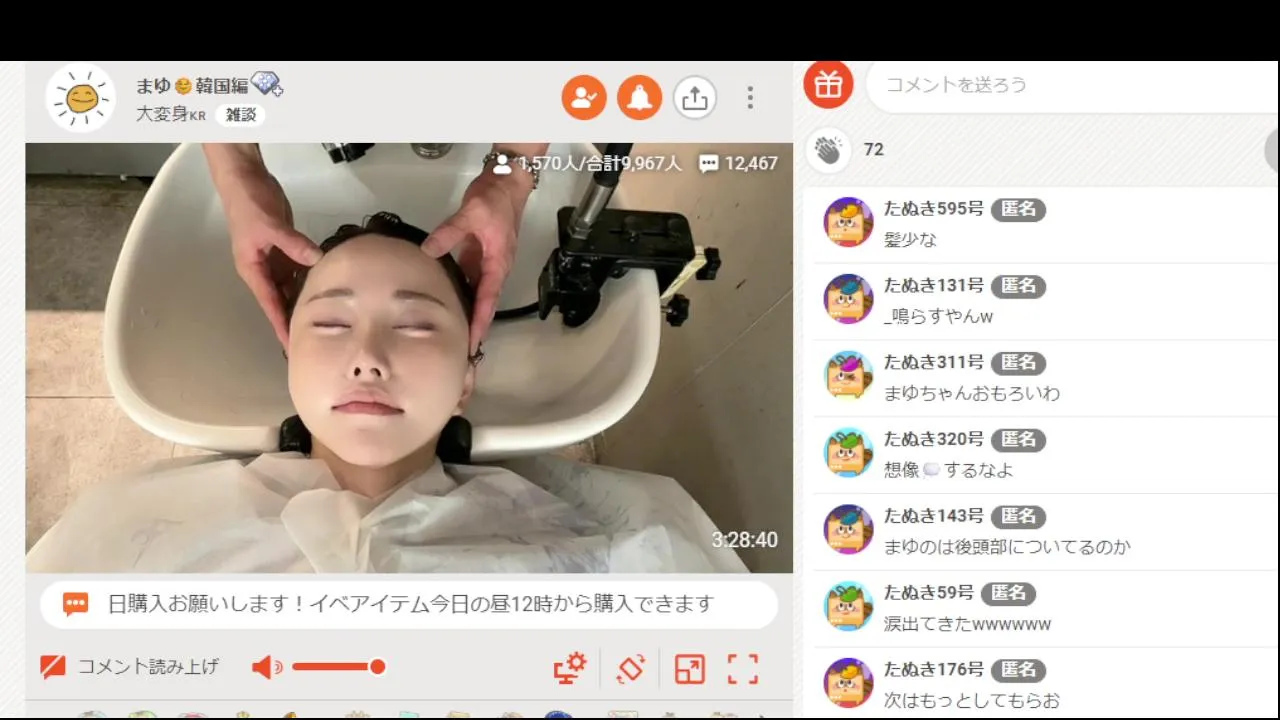
Task: Send a gift with the gift icon
Action: coord(828,84)
